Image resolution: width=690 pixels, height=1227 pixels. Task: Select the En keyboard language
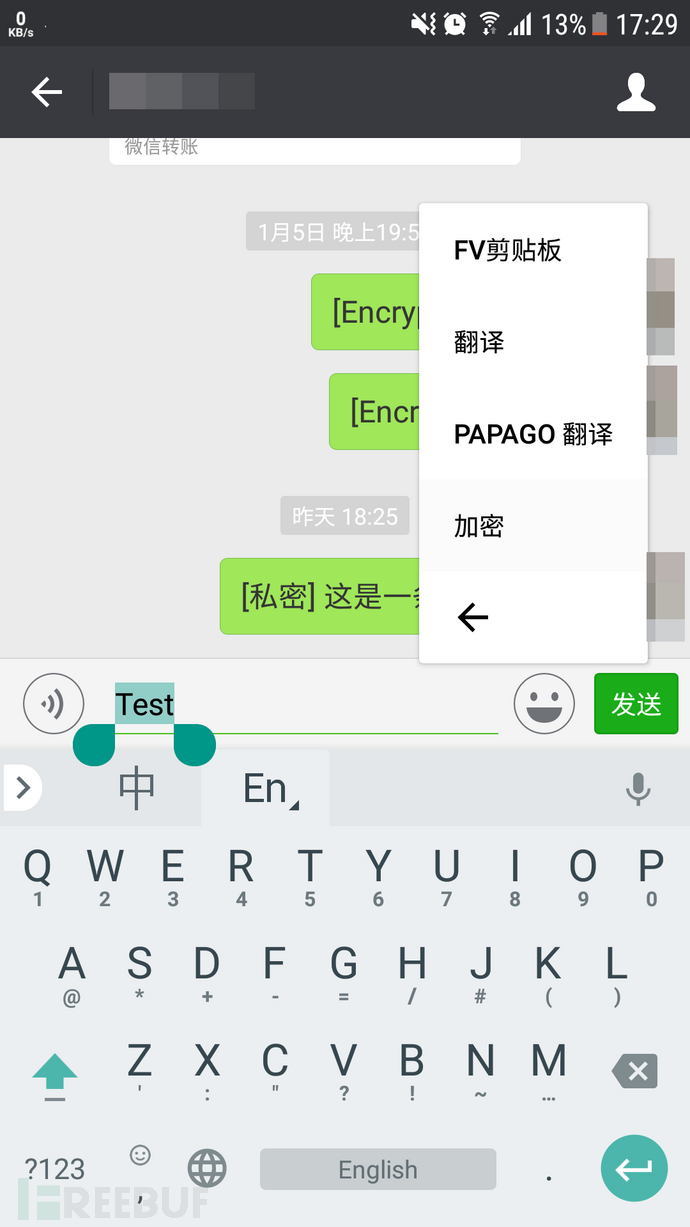coord(266,788)
